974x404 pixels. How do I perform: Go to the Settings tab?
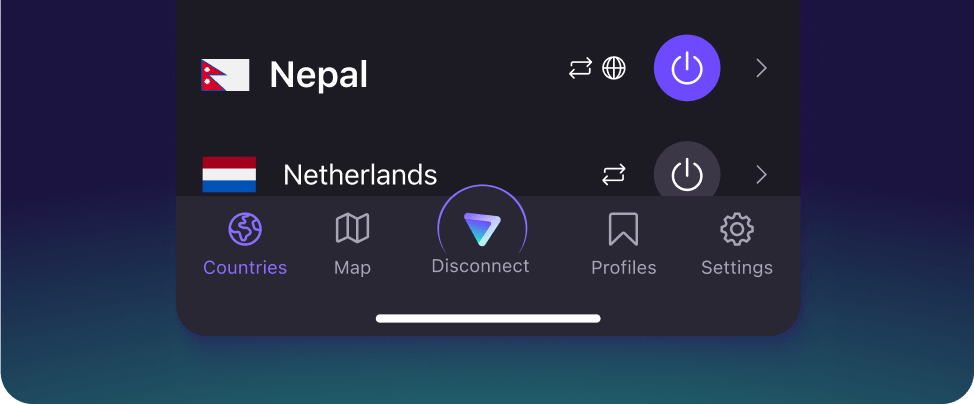click(736, 243)
